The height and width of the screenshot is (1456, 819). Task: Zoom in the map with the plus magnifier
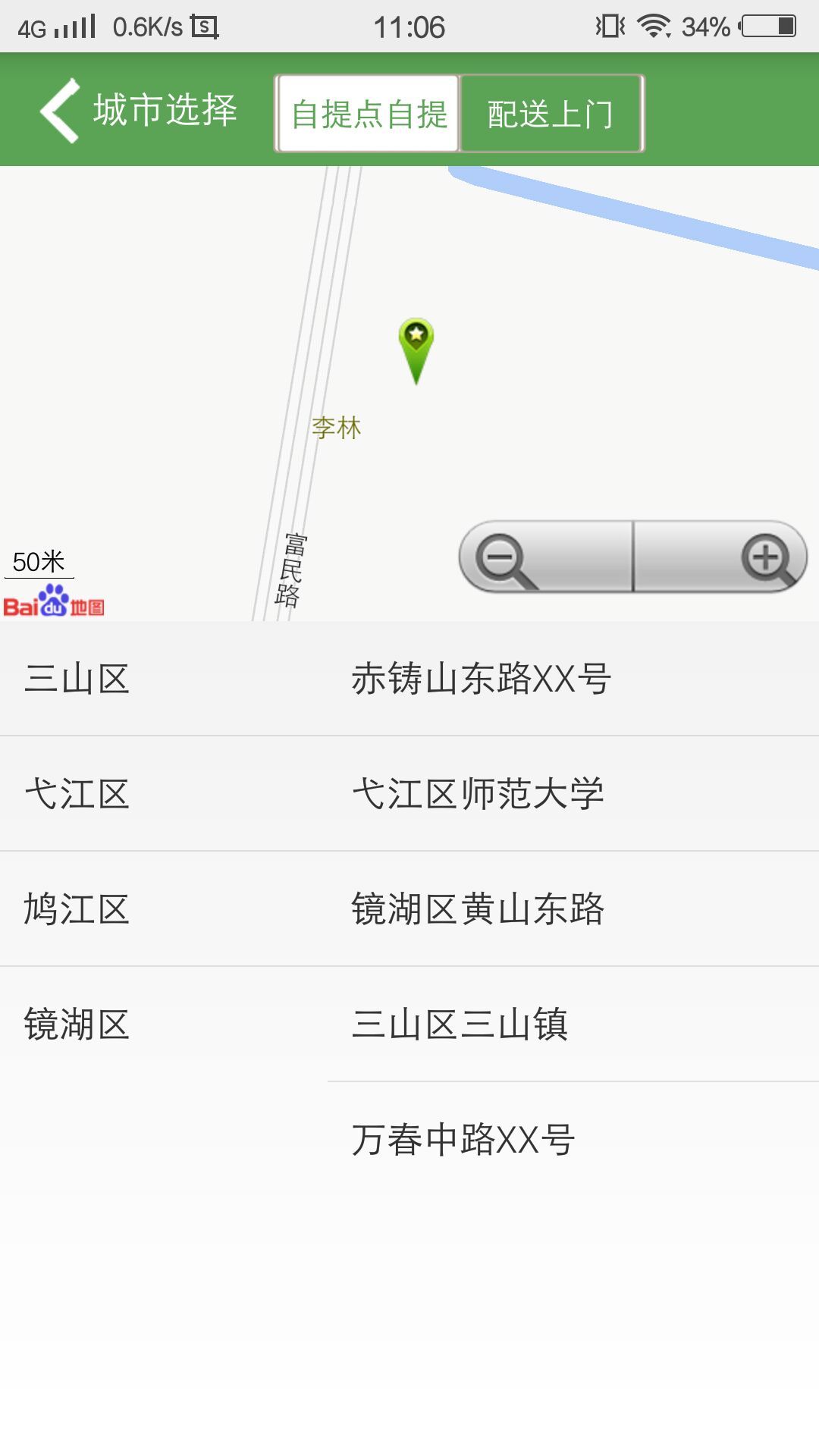[720, 557]
